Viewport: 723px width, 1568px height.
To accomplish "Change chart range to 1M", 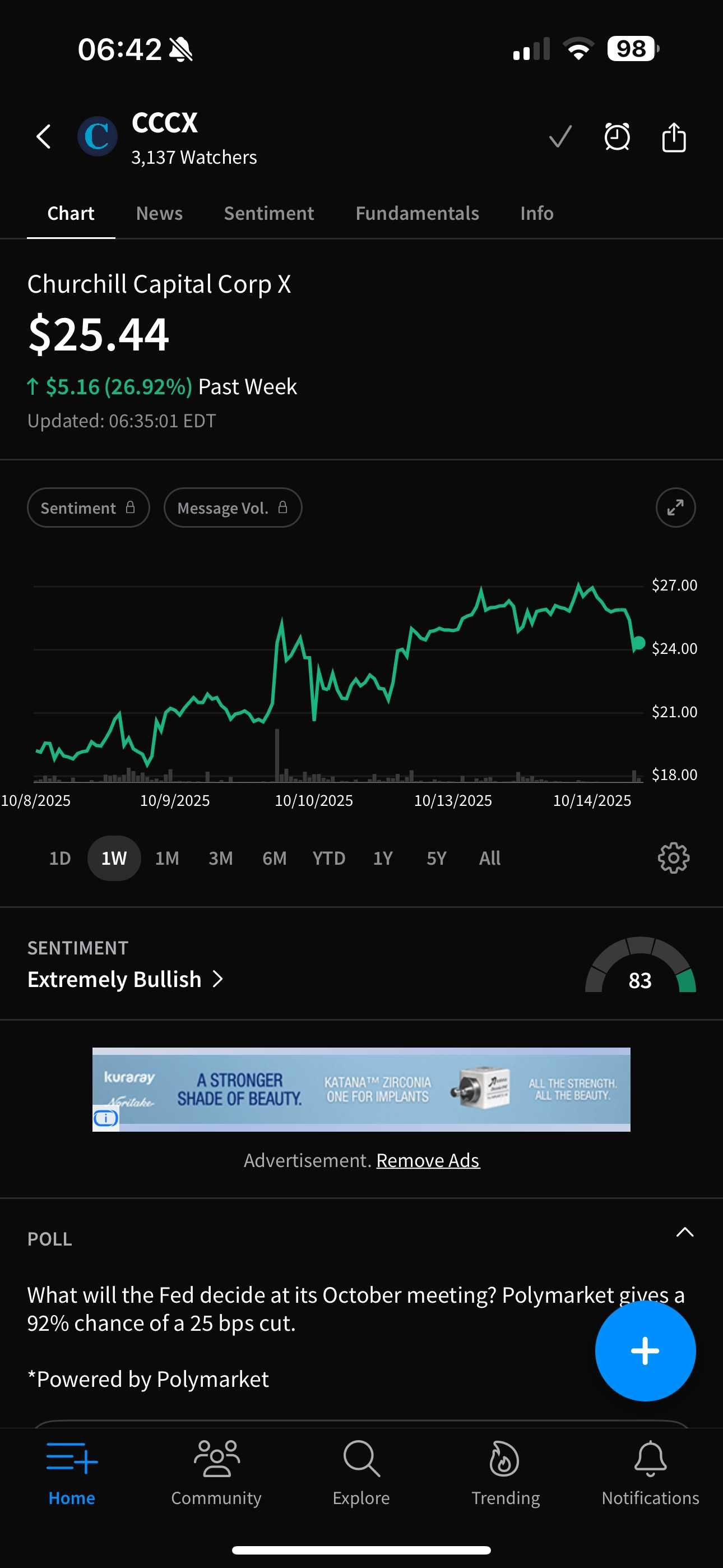I will 167,858.
